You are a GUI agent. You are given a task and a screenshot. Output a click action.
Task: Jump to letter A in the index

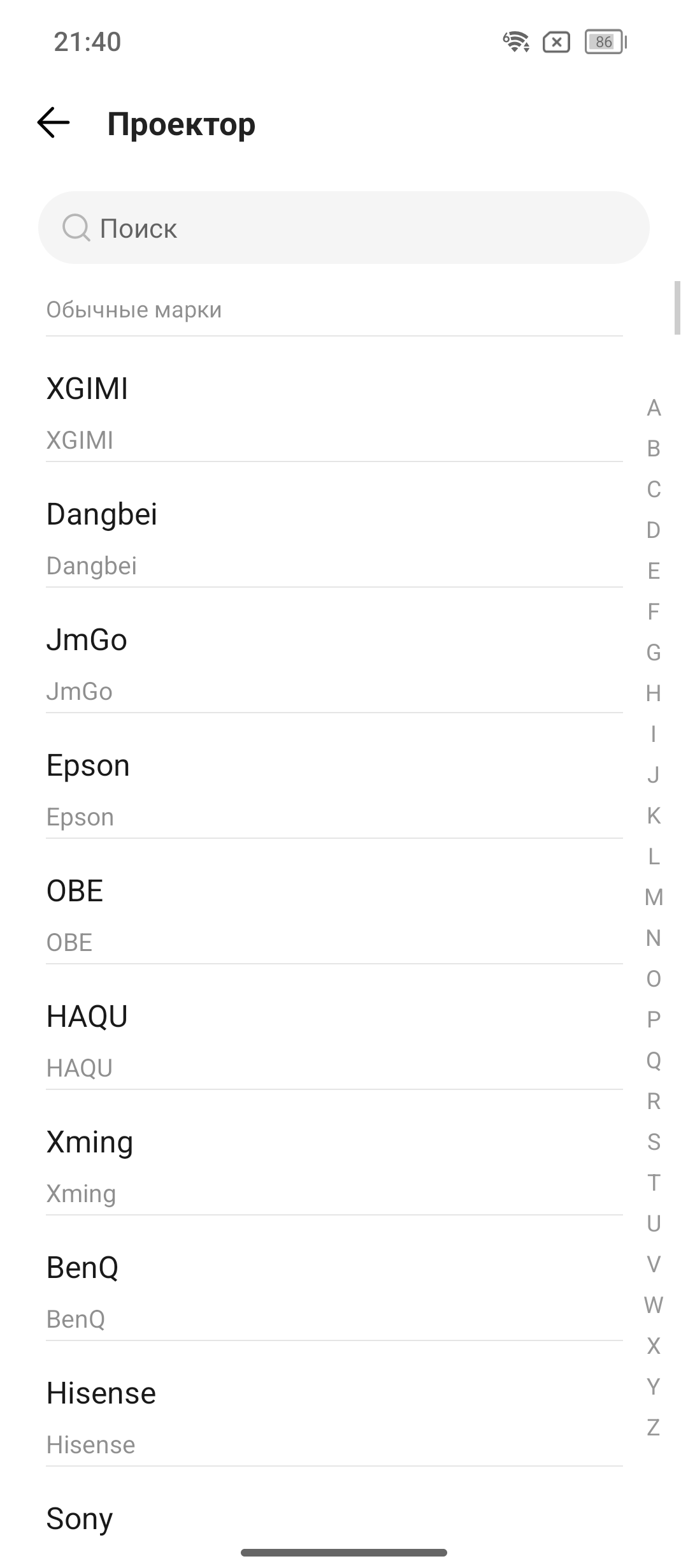coord(654,408)
